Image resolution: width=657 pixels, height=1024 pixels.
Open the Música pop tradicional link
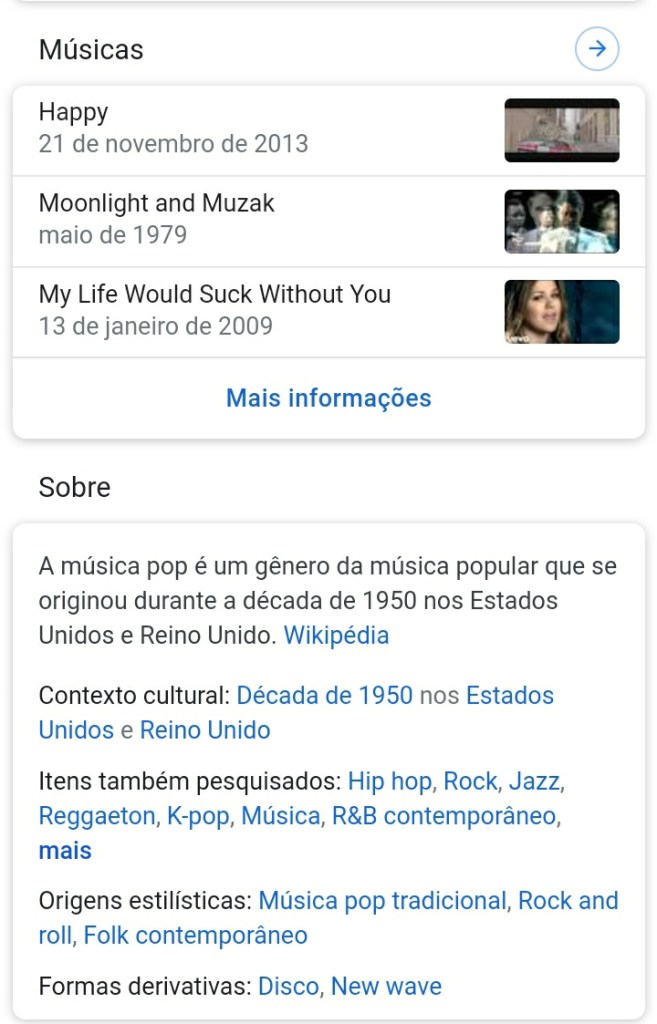382,901
